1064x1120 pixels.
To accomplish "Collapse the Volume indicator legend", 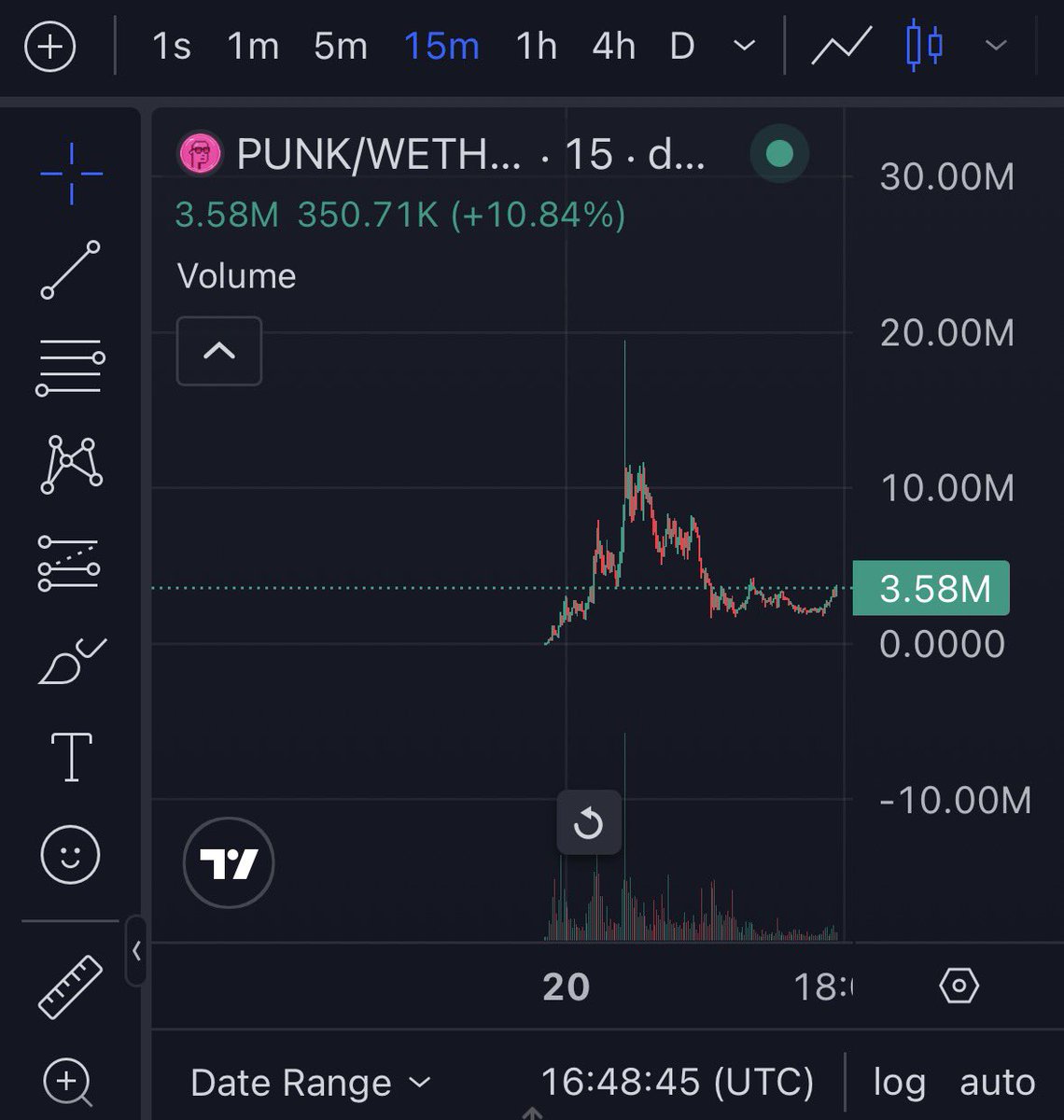I will coord(219,351).
